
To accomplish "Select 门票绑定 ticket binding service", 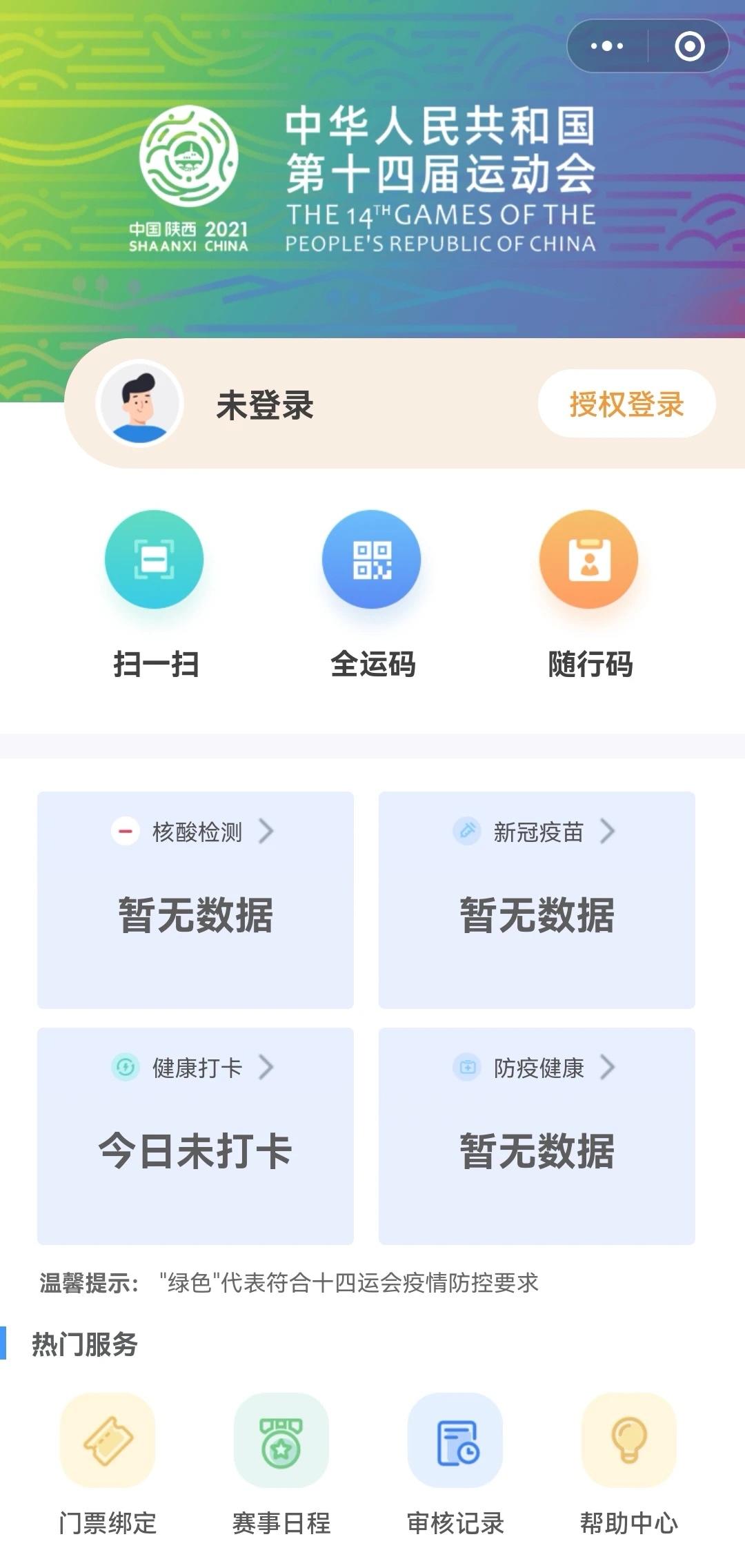I will (108, 1441).
